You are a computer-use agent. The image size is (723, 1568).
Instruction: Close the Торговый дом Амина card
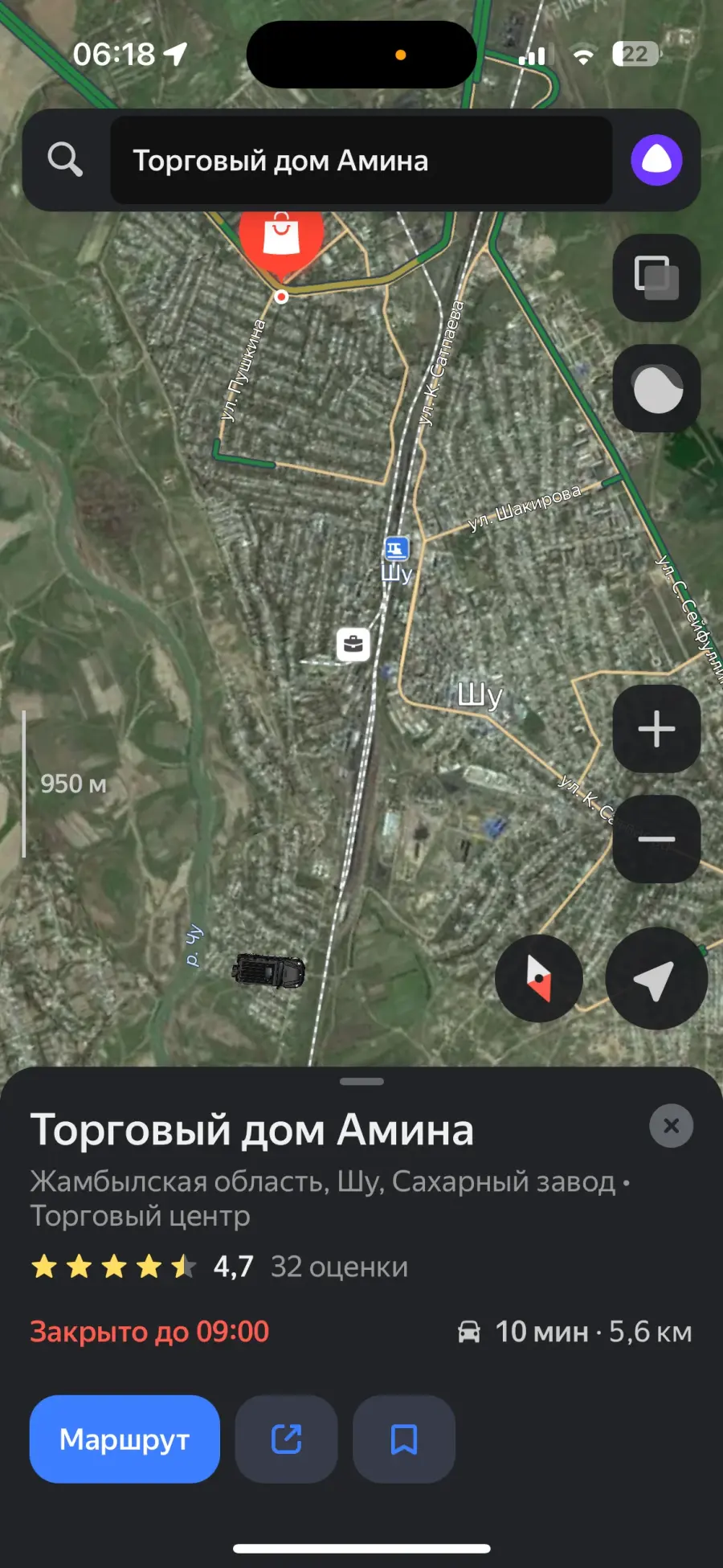click(x=672, y=1126)
